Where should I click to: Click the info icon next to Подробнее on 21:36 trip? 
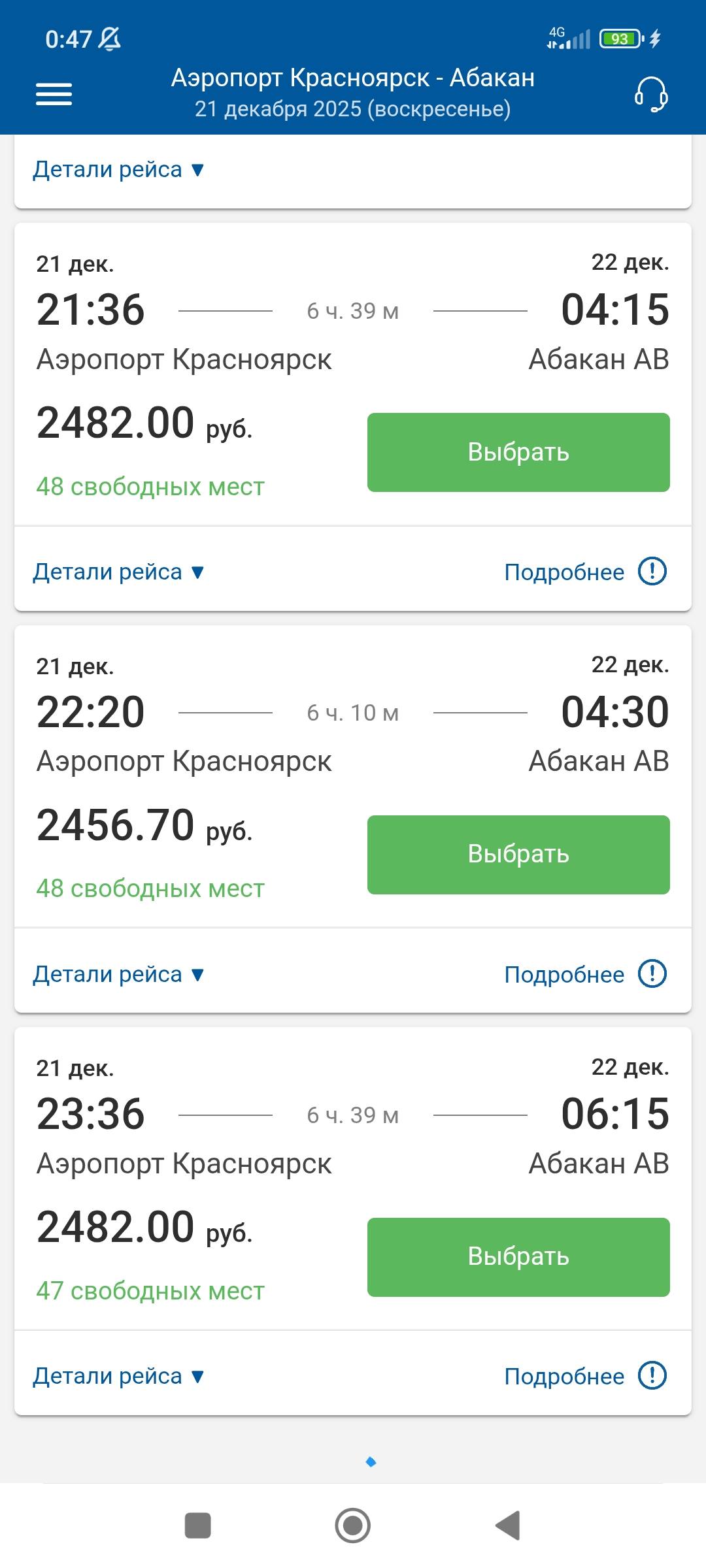point(653,570)
